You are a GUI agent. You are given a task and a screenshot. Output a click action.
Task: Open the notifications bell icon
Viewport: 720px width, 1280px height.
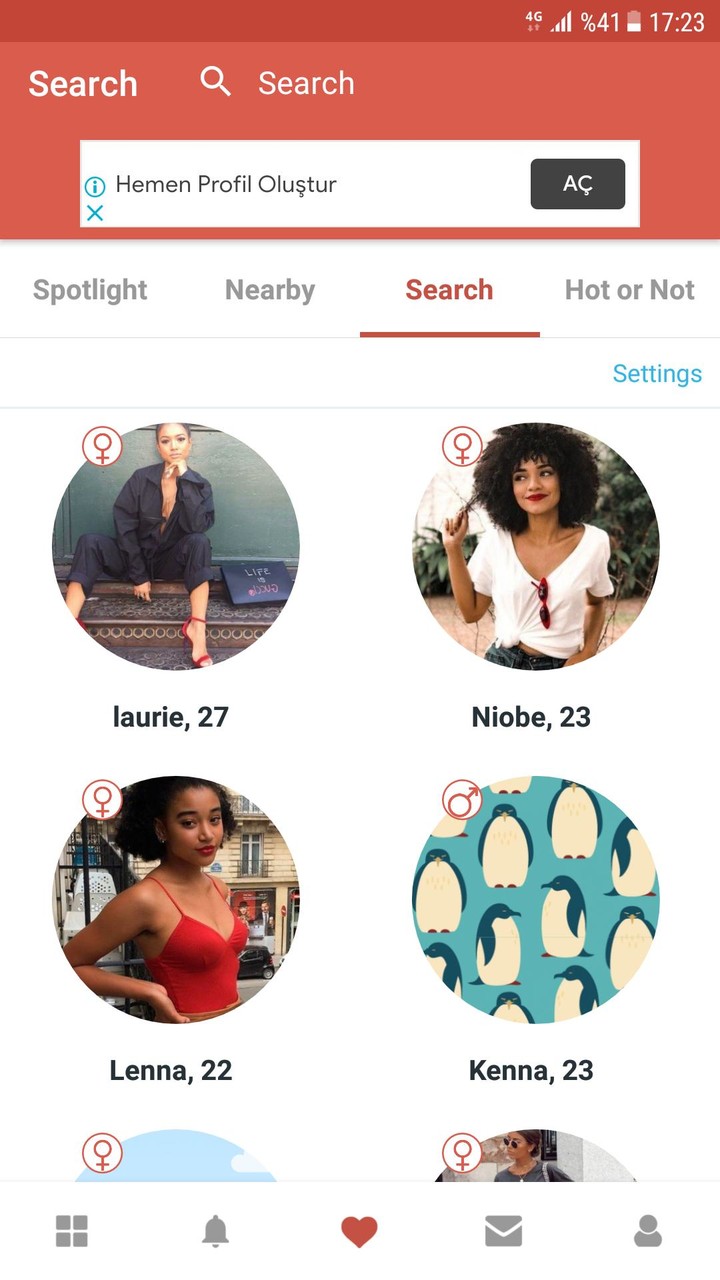(215, 1230)
